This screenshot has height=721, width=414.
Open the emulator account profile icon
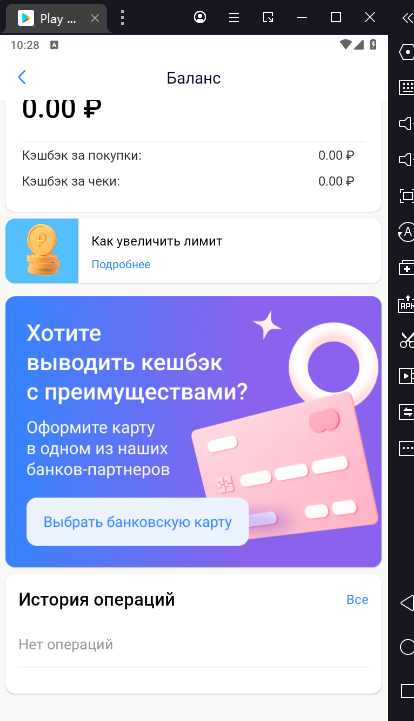click(200, 17)
